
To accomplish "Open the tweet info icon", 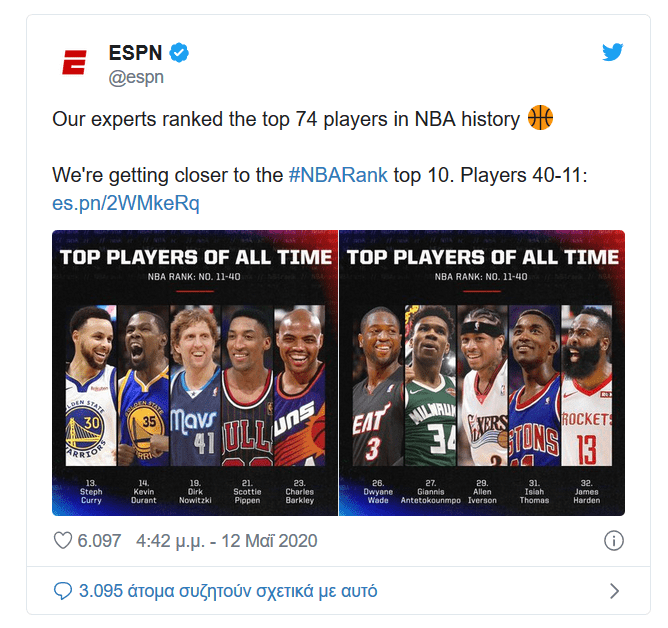I will 614,541.
